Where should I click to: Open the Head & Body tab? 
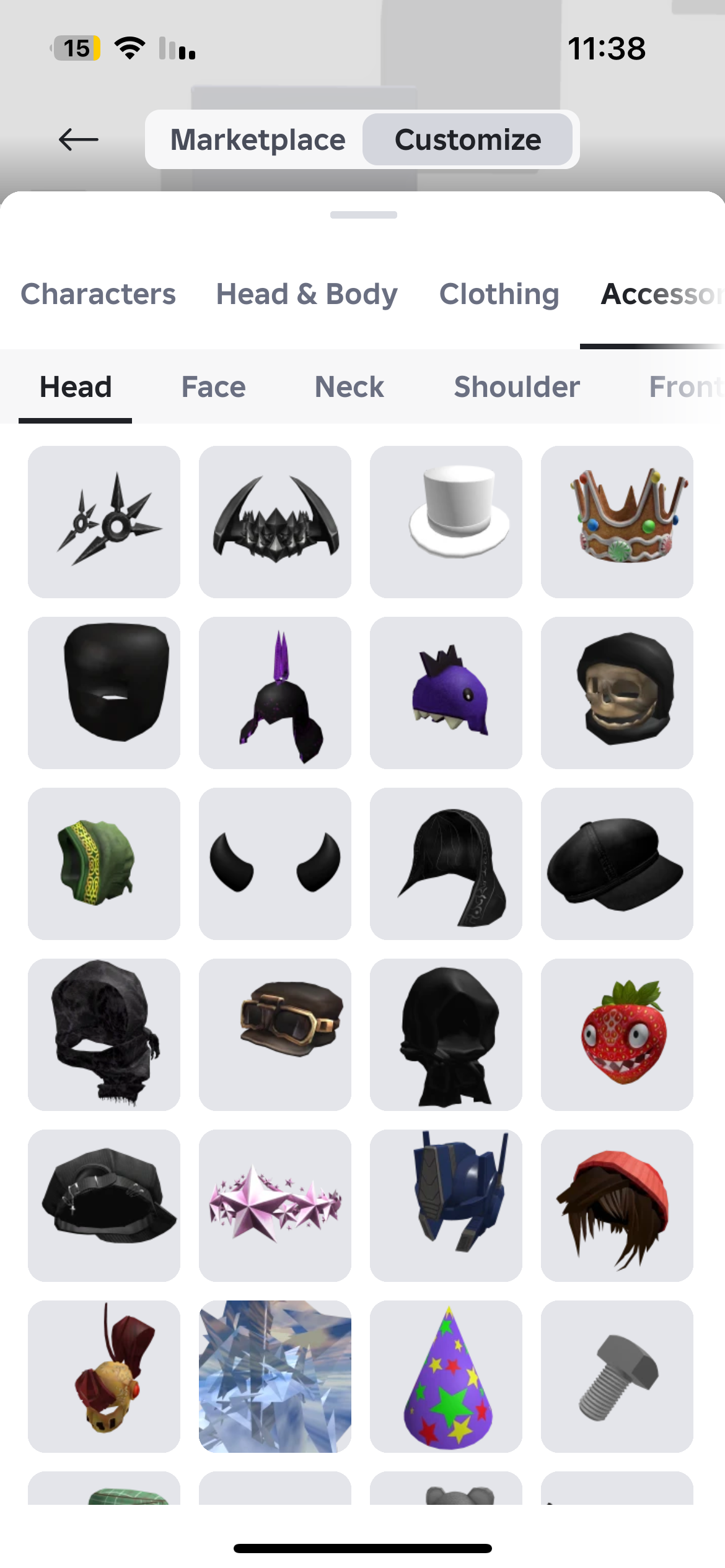307,294
